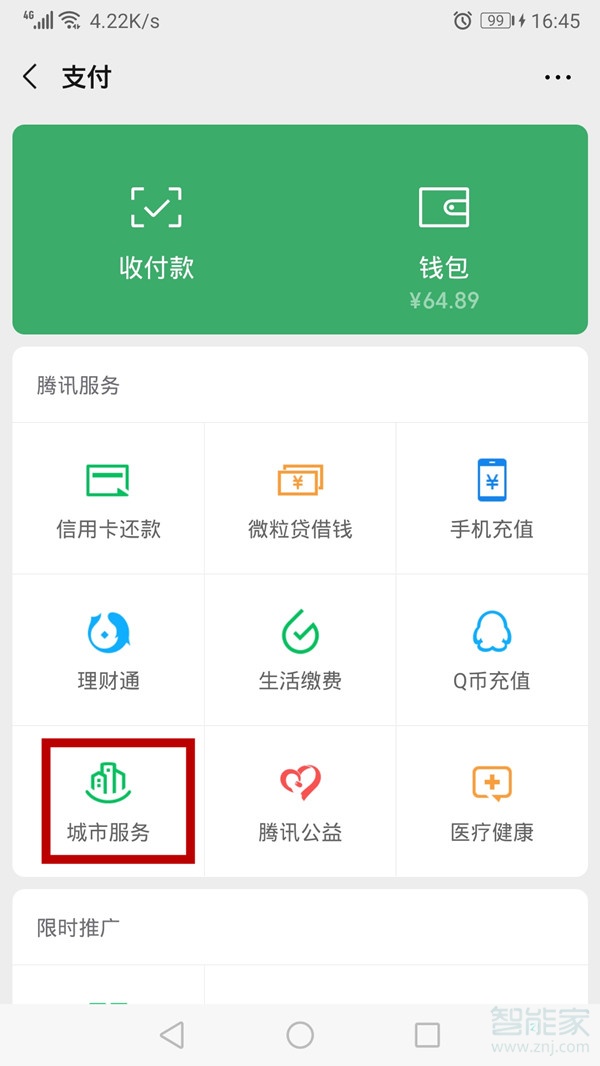Select 信用卡还款 service
This screenshot has width=600, height=1066.
coord(108,498)
